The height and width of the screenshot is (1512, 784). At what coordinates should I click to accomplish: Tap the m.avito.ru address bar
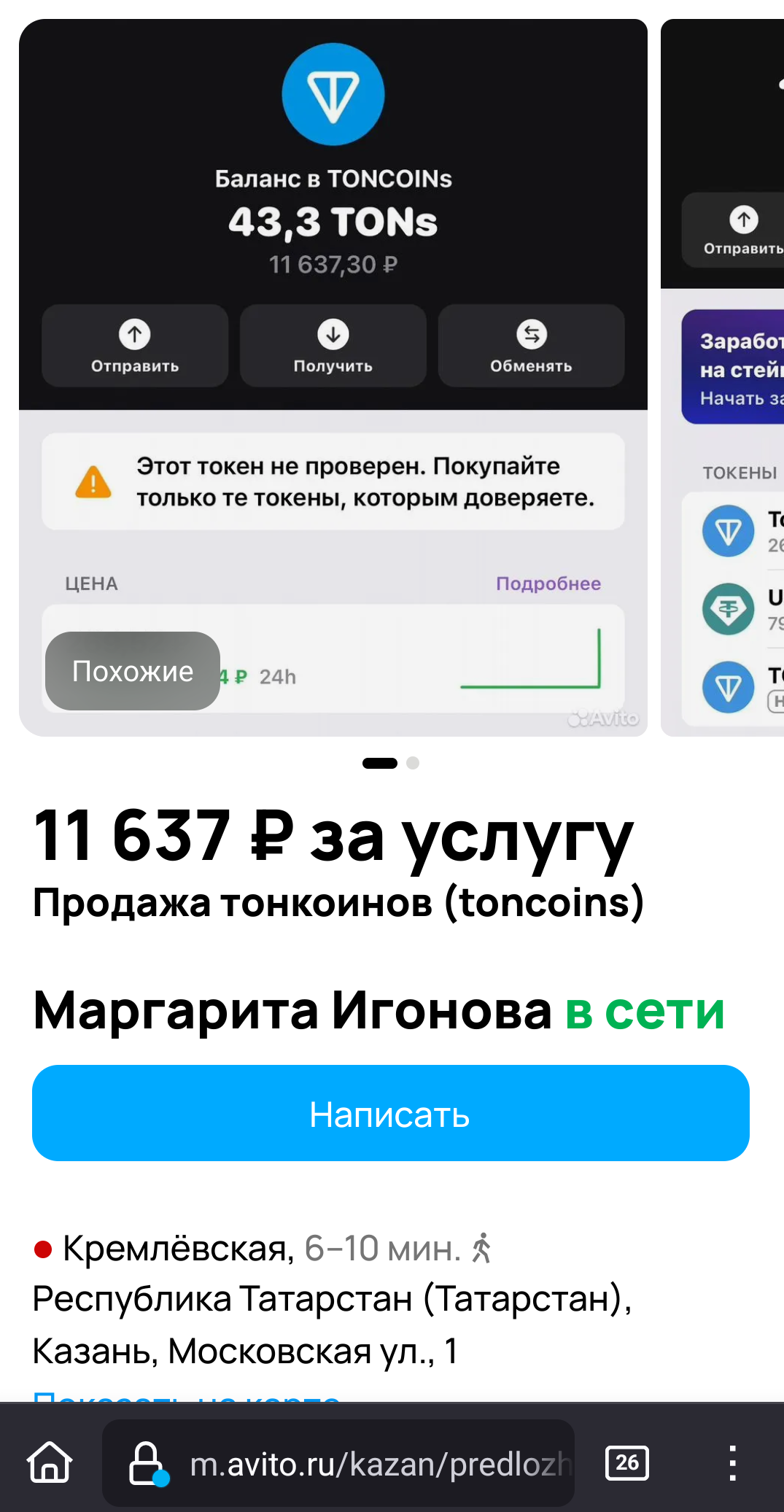pos(379,1464)
